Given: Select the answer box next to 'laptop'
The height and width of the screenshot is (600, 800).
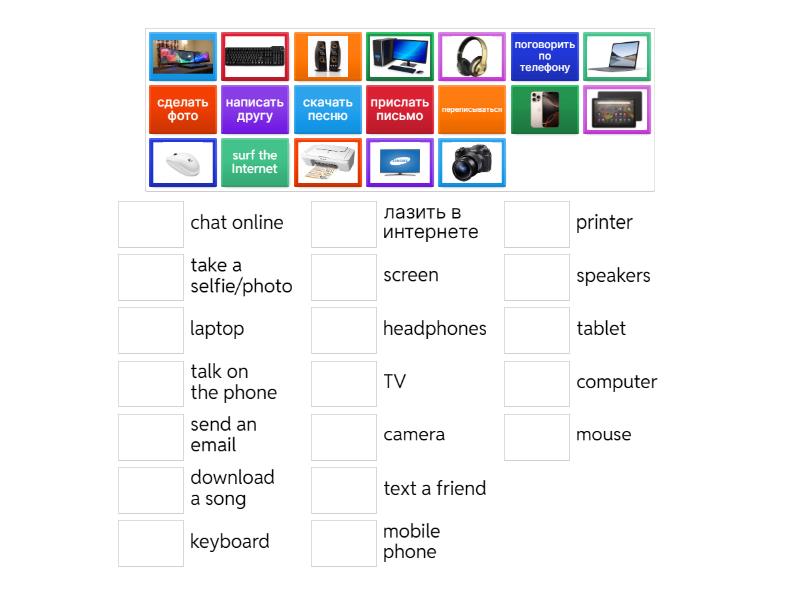Looking at the screenshot, I should 151,330.
